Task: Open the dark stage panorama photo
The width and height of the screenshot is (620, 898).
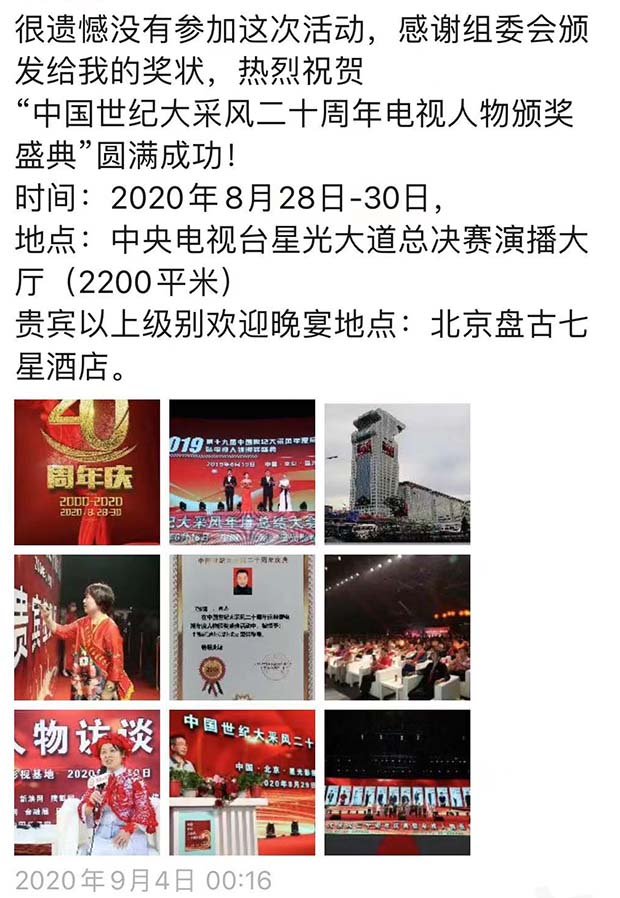Action: pos(397,782)
